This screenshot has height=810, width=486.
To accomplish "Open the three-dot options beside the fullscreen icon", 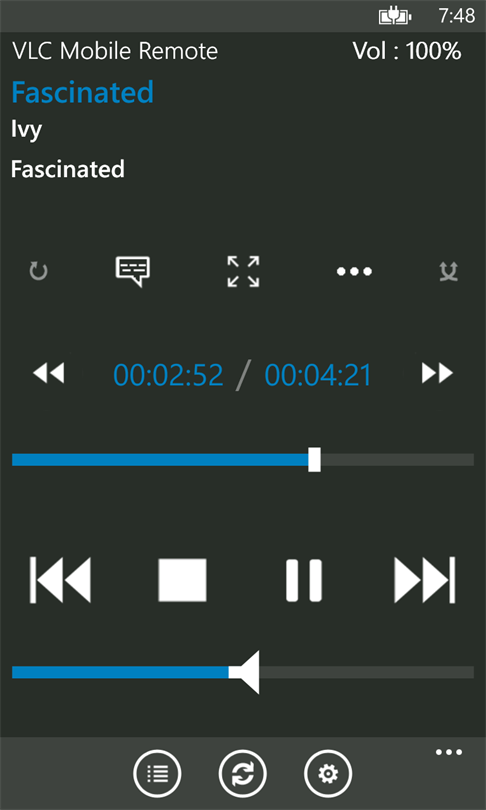I will pos(354,271).
